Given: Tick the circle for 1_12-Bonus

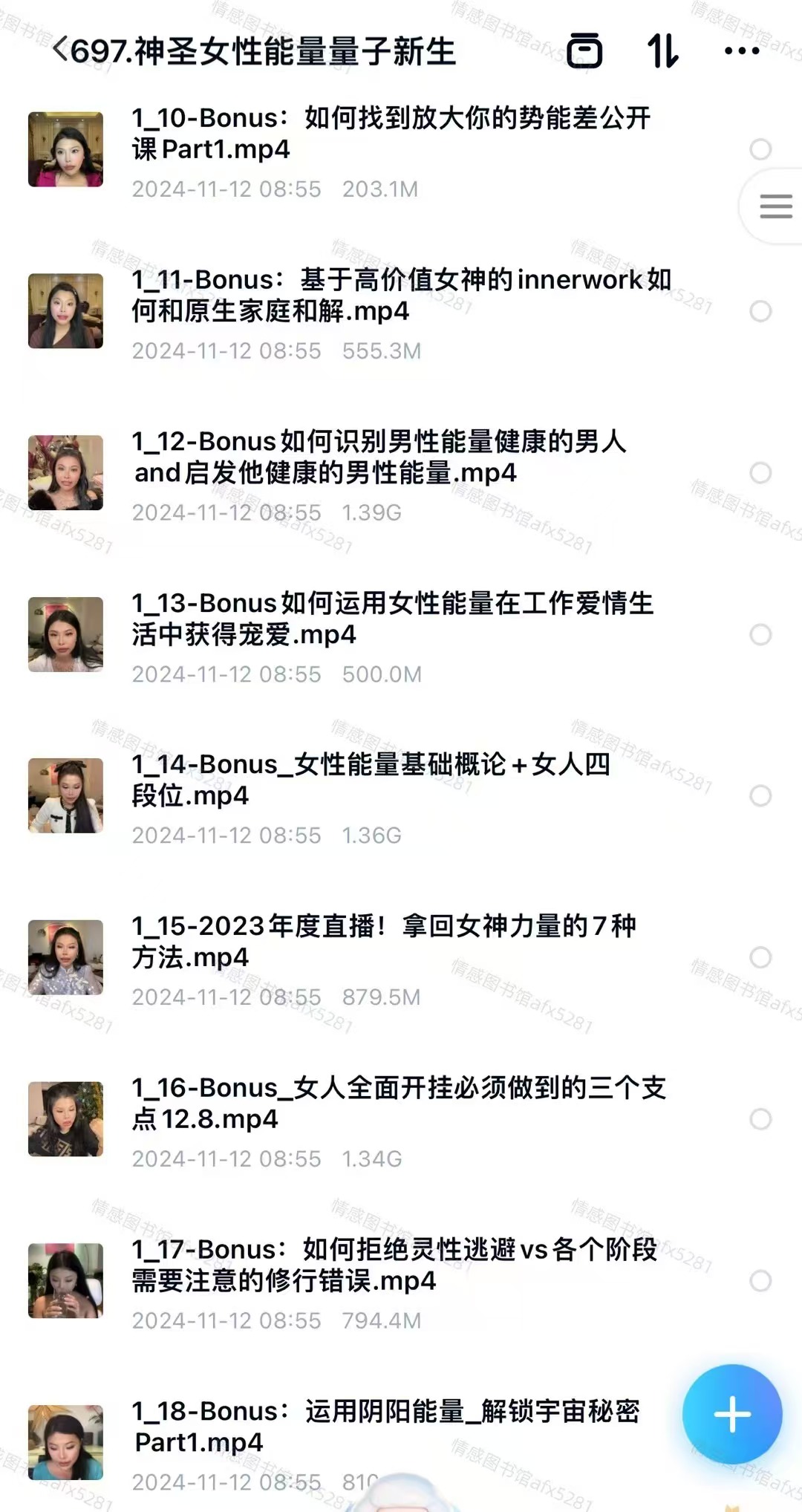Looking at the screenshot, I should click(x=760, y=473).
